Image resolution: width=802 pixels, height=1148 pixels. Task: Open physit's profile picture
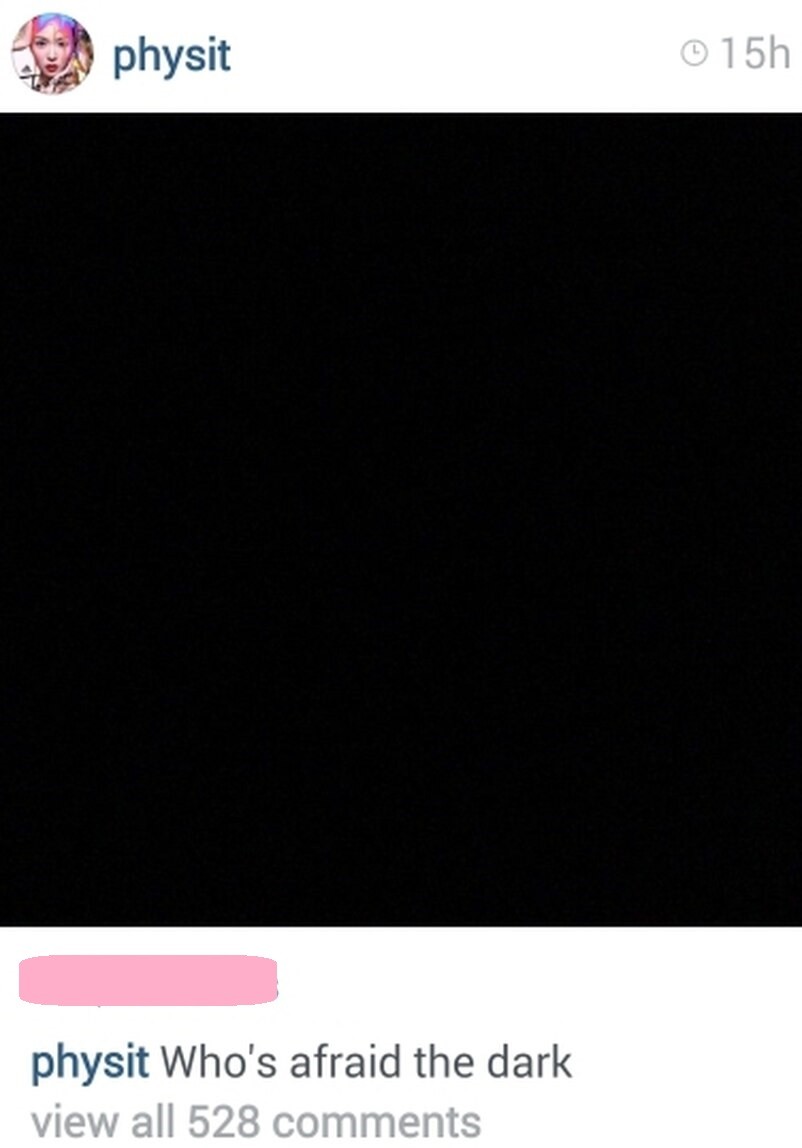pos(51,54)
